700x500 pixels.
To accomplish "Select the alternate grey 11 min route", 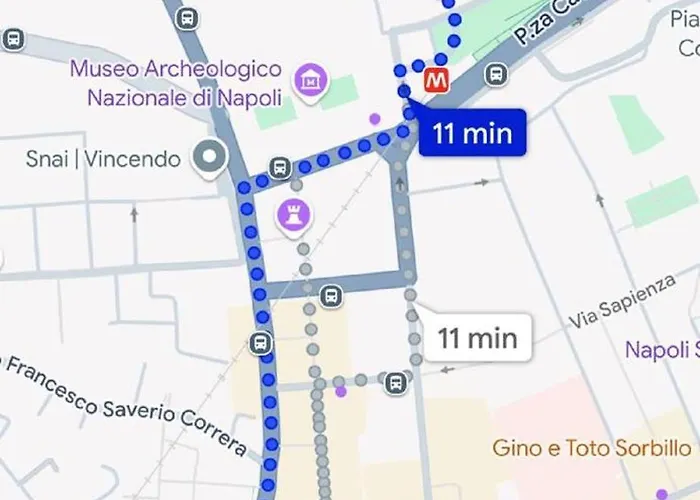I will (477, 337).
